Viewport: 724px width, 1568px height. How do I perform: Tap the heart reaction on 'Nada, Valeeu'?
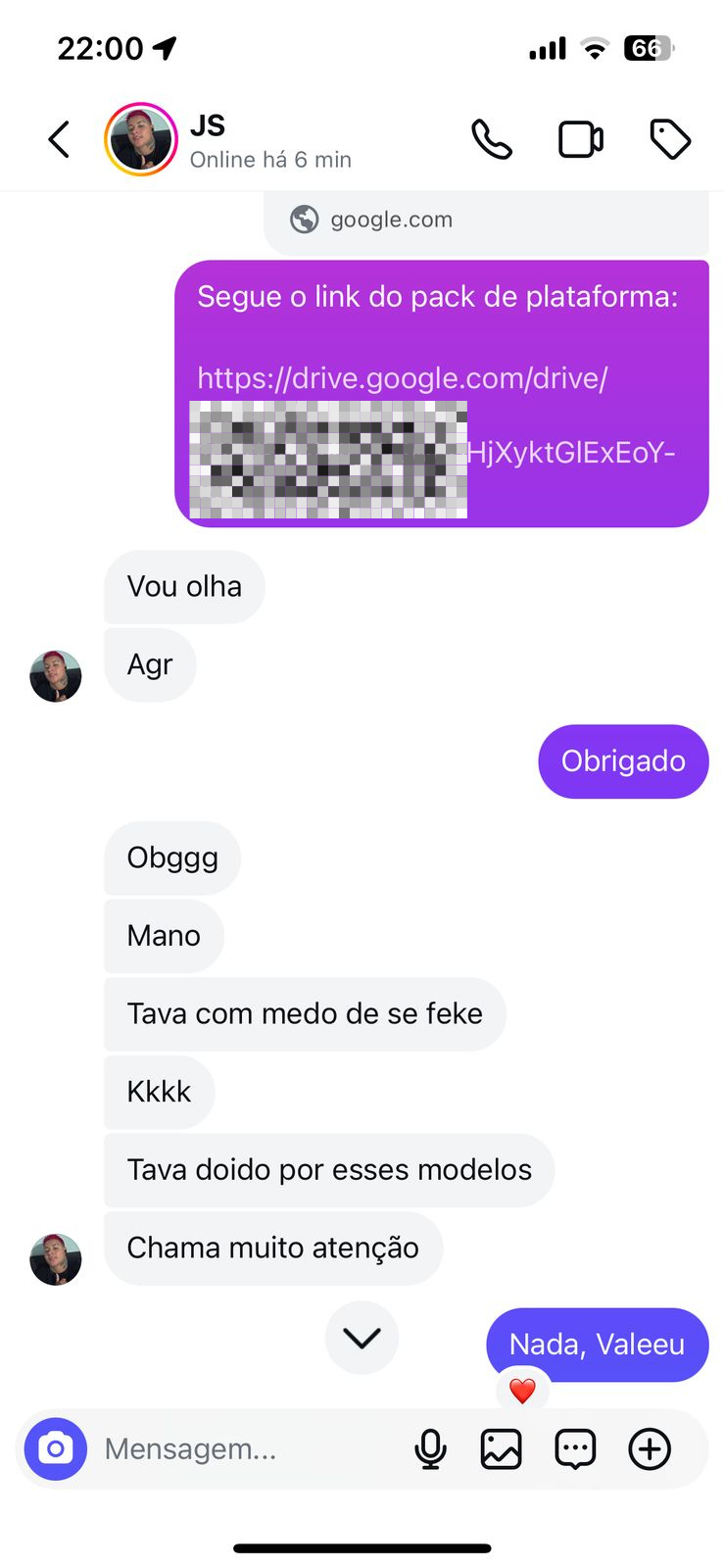(x=522, y=1389)
